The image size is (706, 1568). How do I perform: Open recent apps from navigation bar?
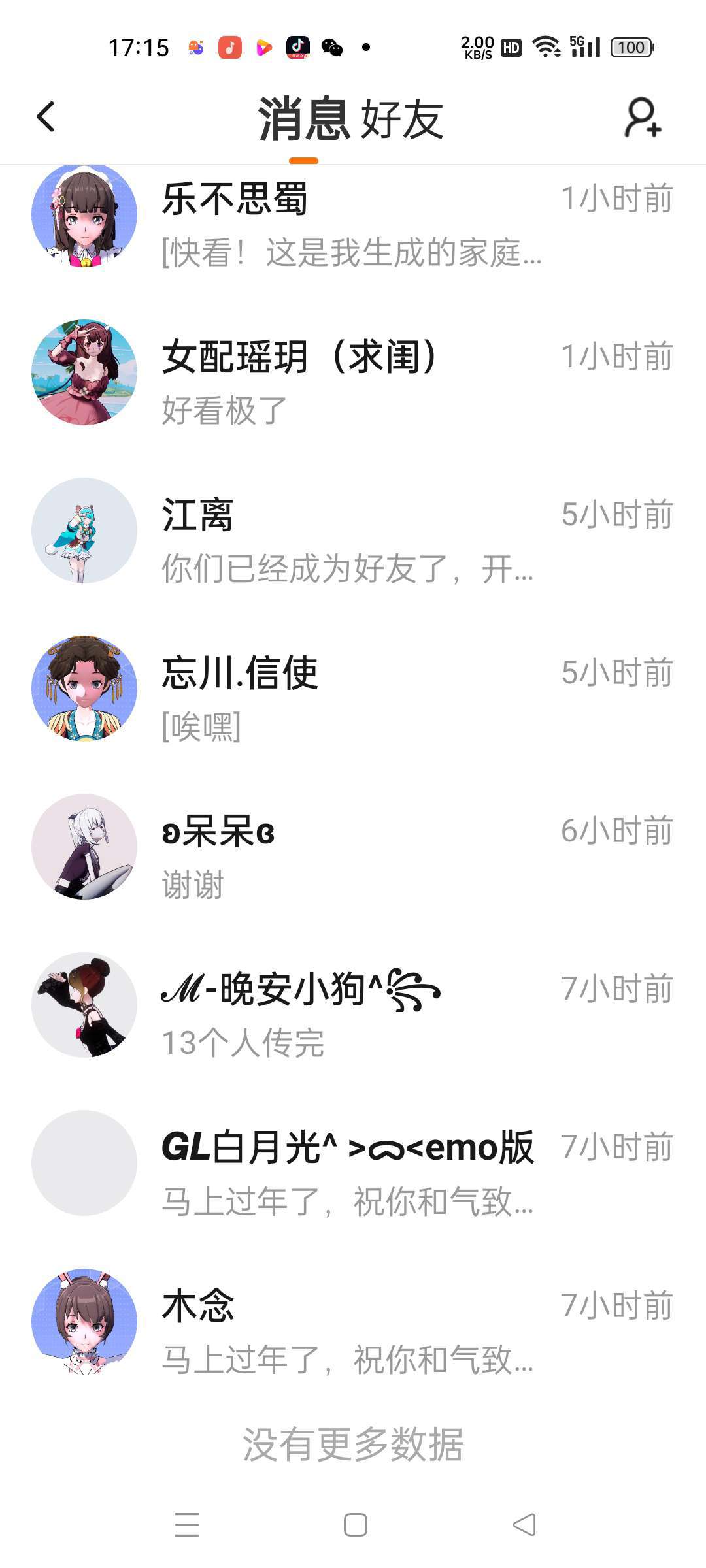[x=187, y=1525]
